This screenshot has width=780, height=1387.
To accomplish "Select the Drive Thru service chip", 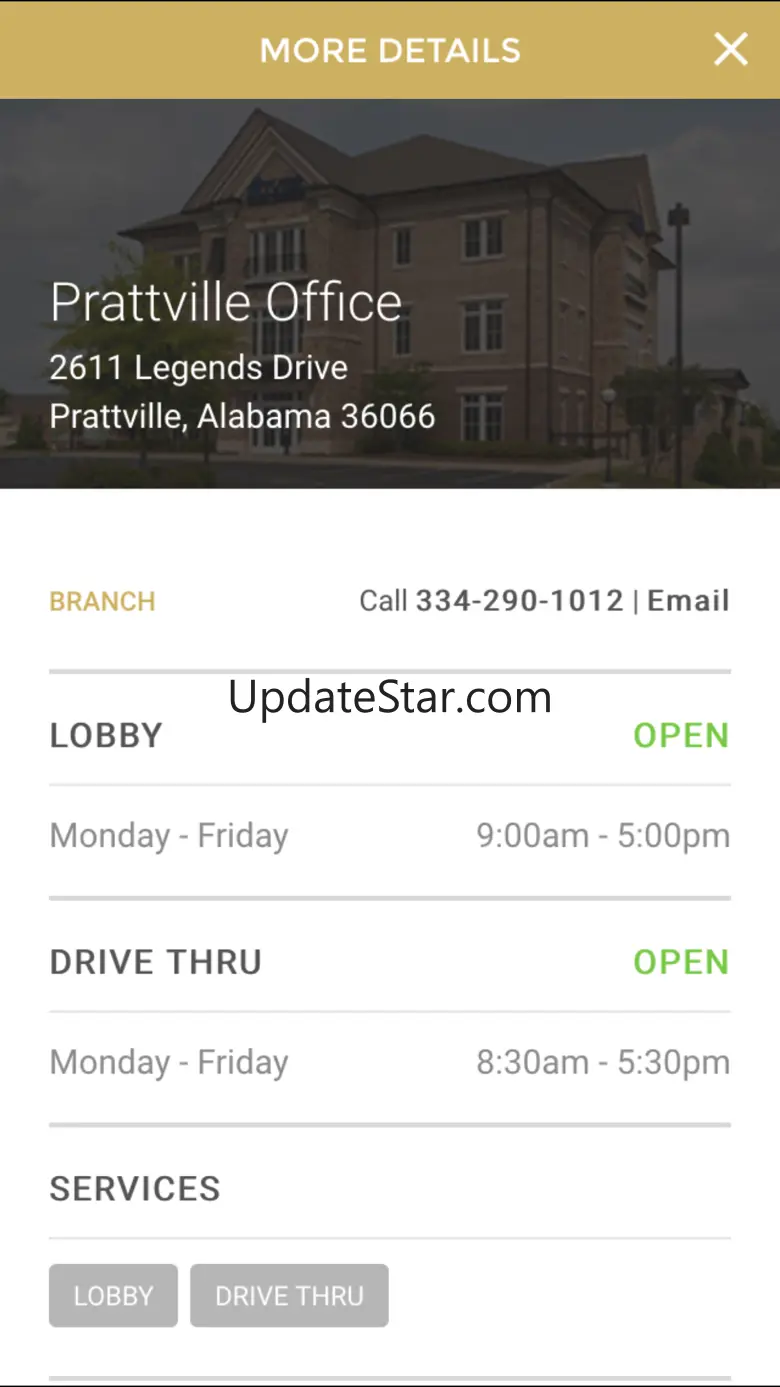I will (289, 1296).
